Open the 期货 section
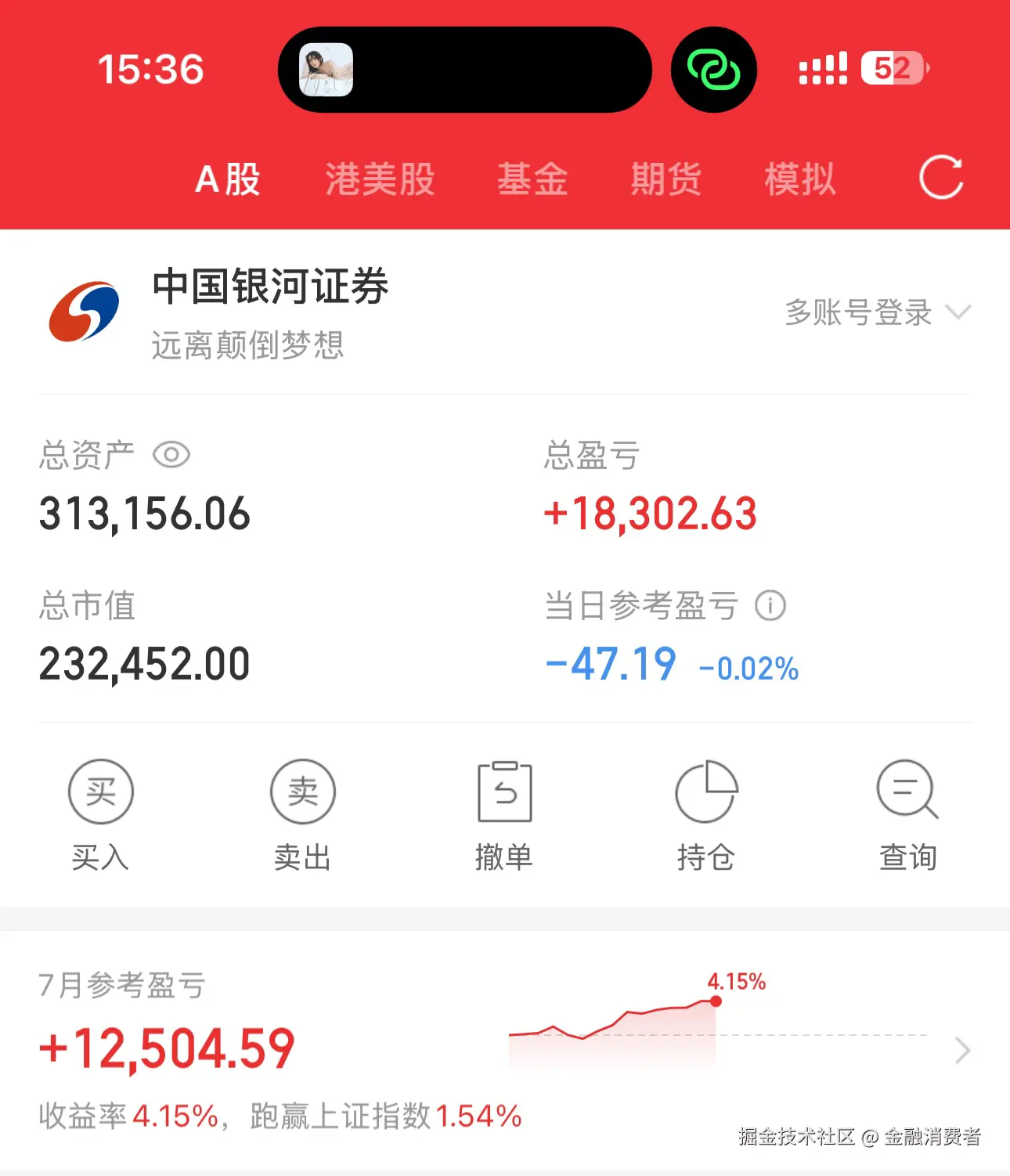 665,179
